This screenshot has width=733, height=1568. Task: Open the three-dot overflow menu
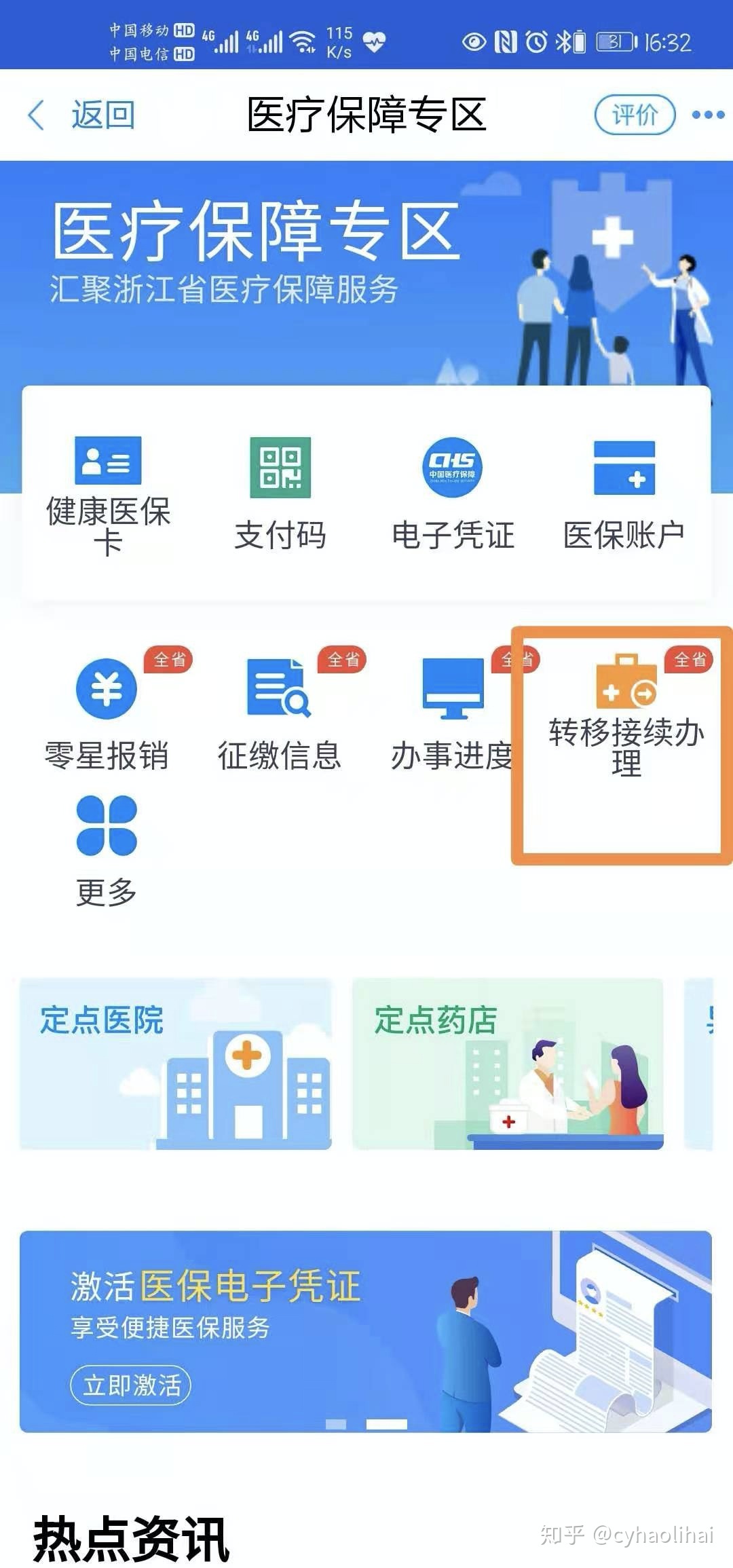tap(708, 115)
